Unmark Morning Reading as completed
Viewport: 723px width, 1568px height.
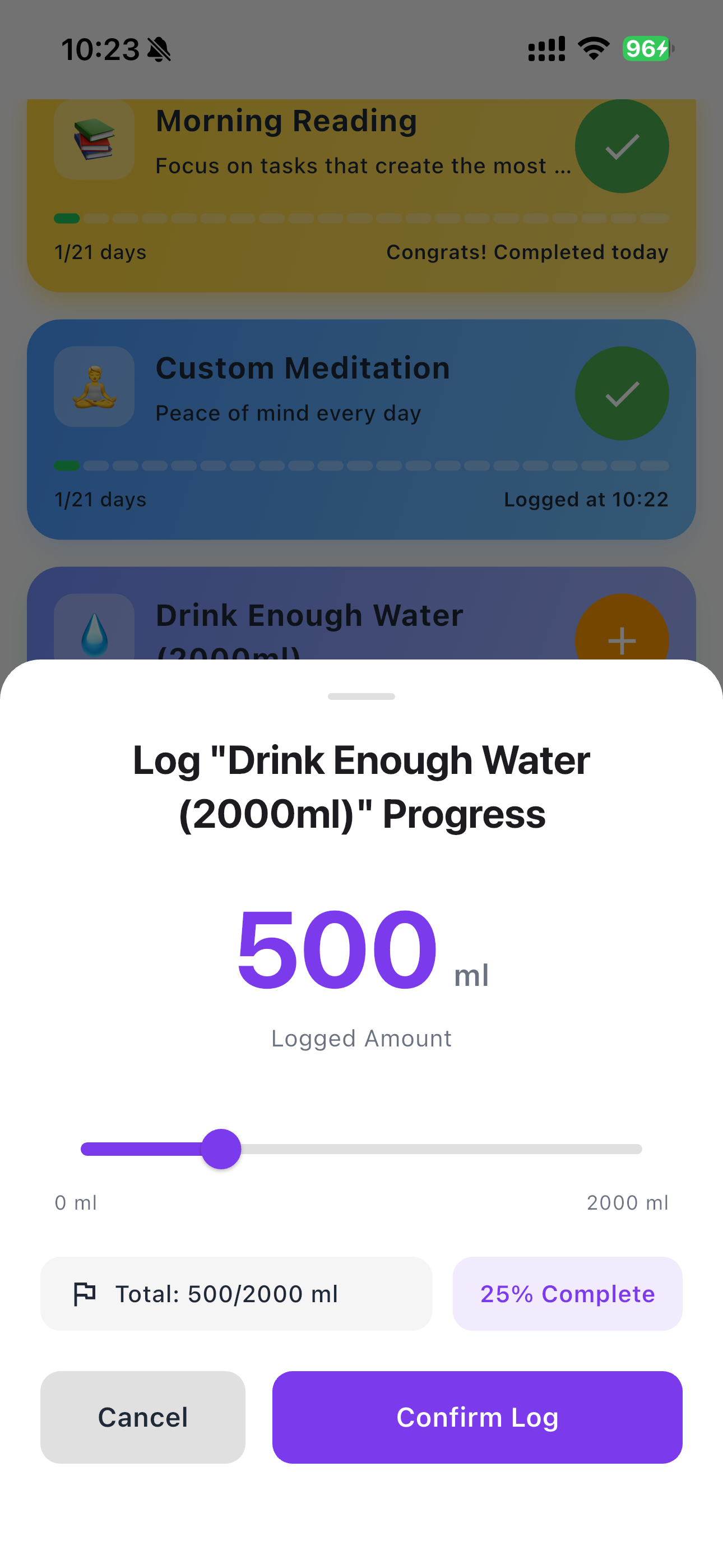click(622, 146)
